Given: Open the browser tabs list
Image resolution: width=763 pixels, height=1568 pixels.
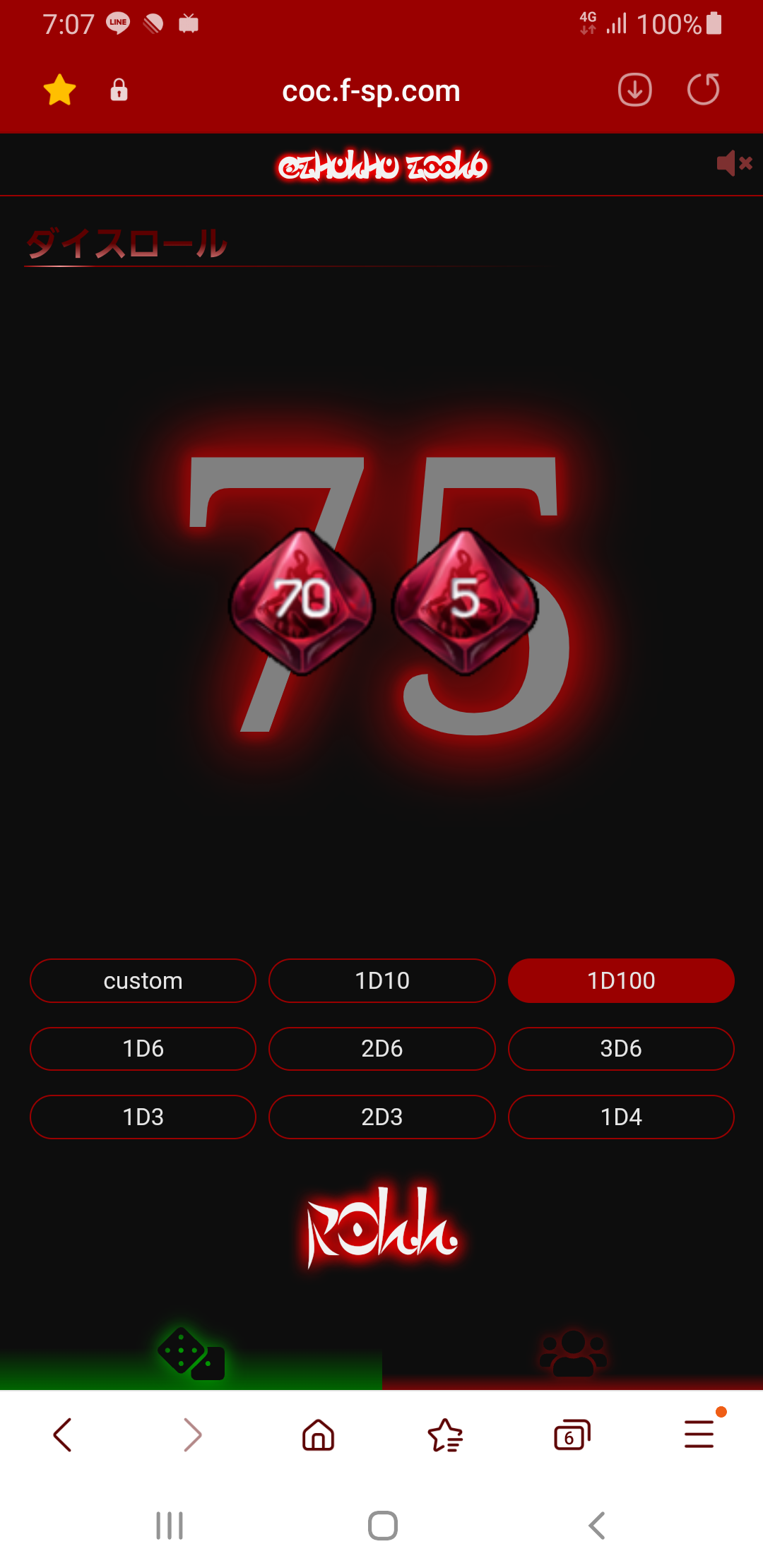Looking at the screenshot, I should (572, 1435).
